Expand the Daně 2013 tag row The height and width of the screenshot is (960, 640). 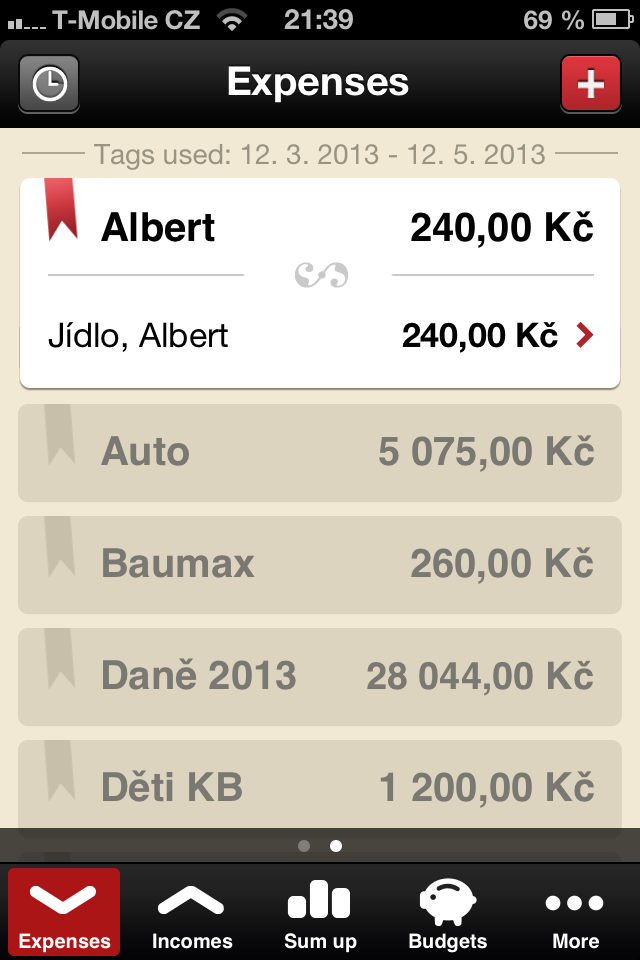click(x=320, y=676)
